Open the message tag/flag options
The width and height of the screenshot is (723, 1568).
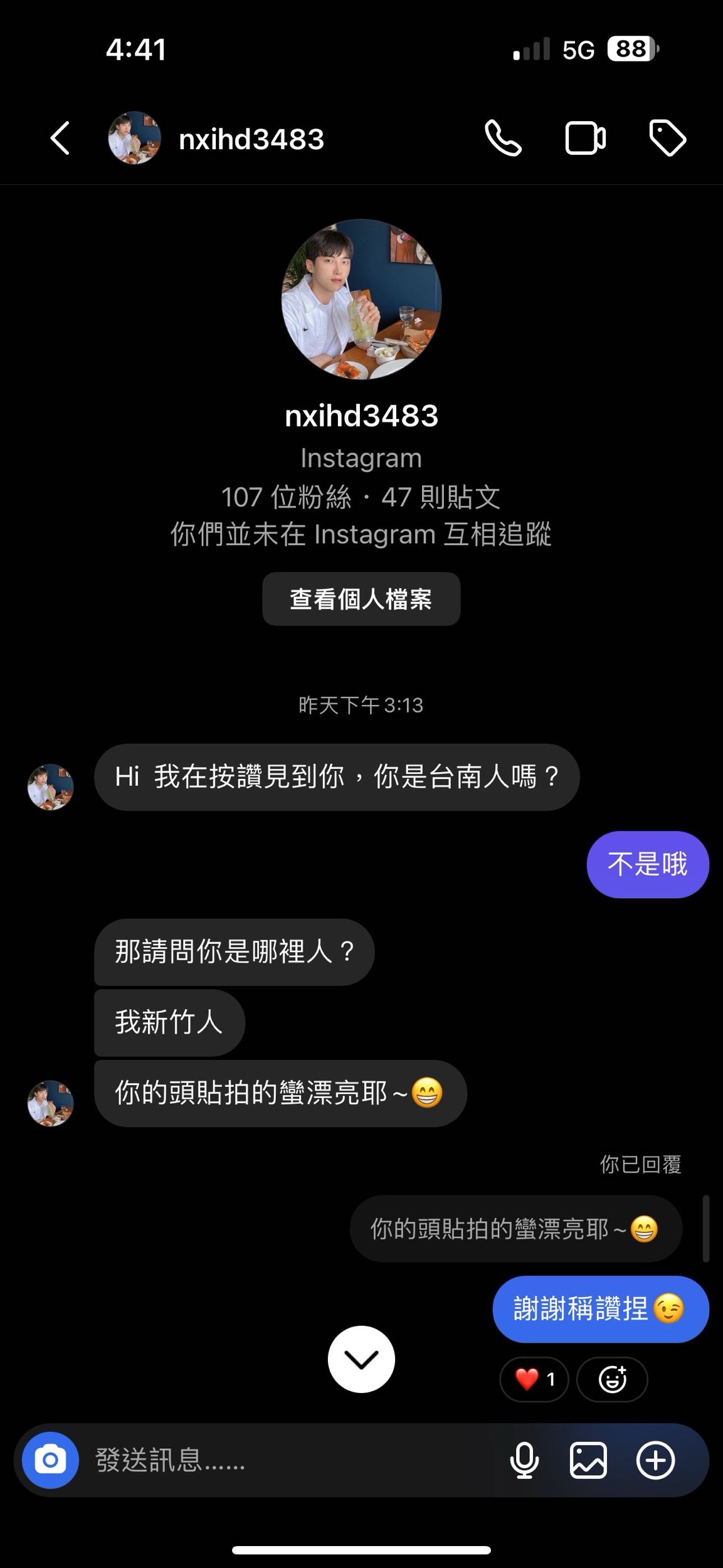click(667, 139)
